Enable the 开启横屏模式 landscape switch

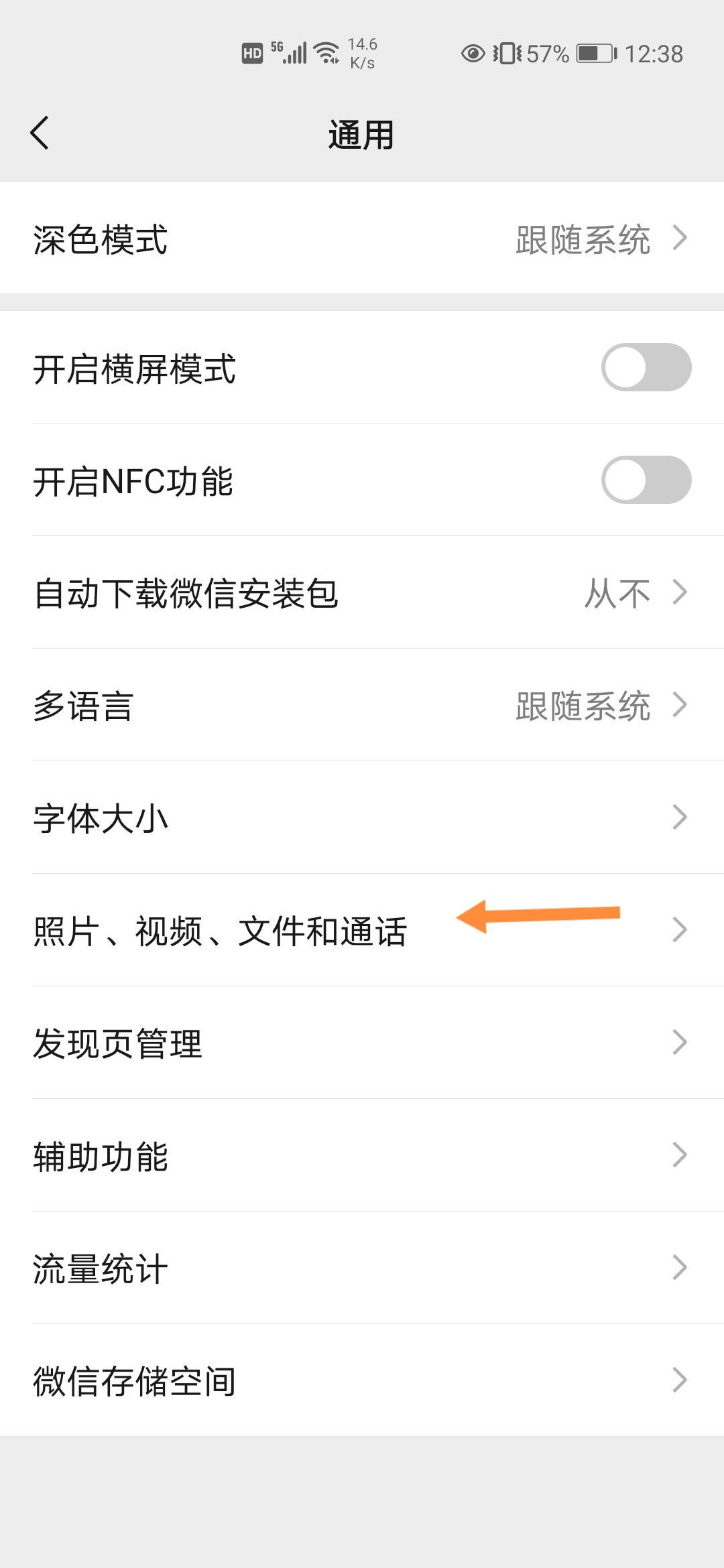pyautogui.click(x=646, y=367)
